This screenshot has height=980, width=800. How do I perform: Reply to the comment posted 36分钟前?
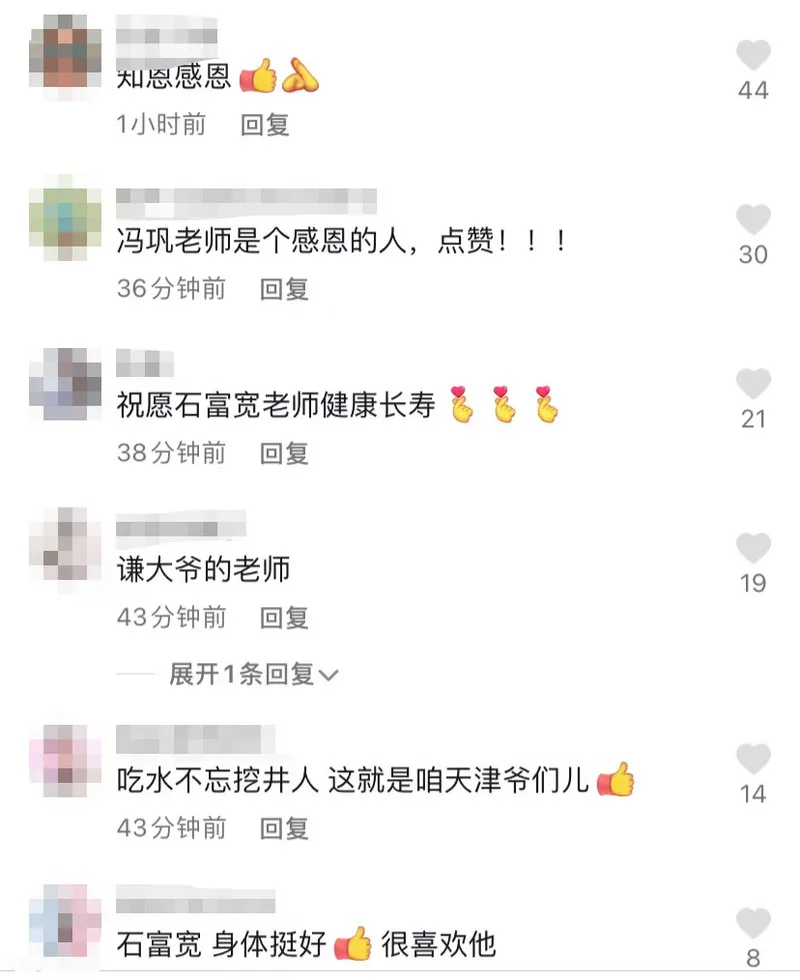pyautogui.click(x=284, y=289)
